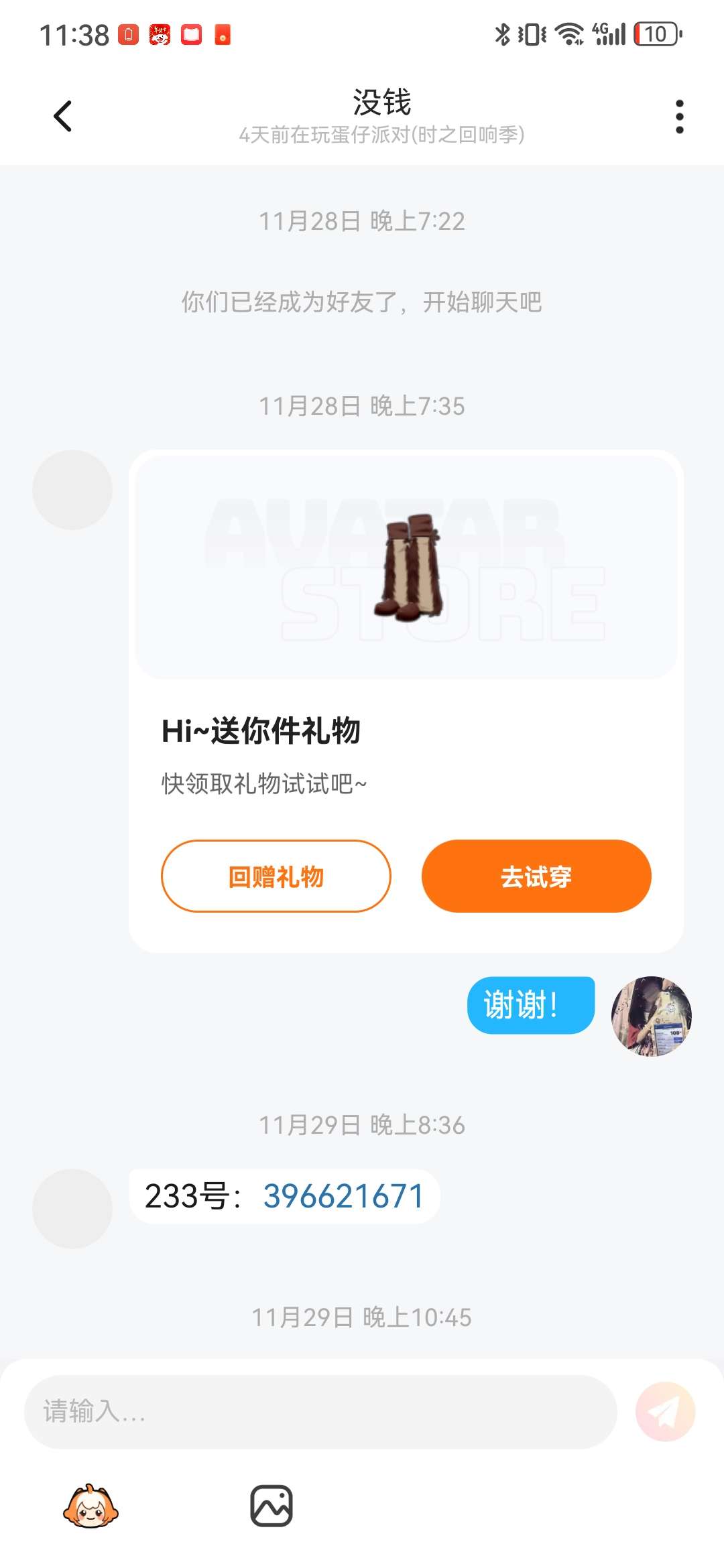Open the emoji sticker picker
The height and width of the screenshot is (1568, 724).
[x=90, y=1506]
